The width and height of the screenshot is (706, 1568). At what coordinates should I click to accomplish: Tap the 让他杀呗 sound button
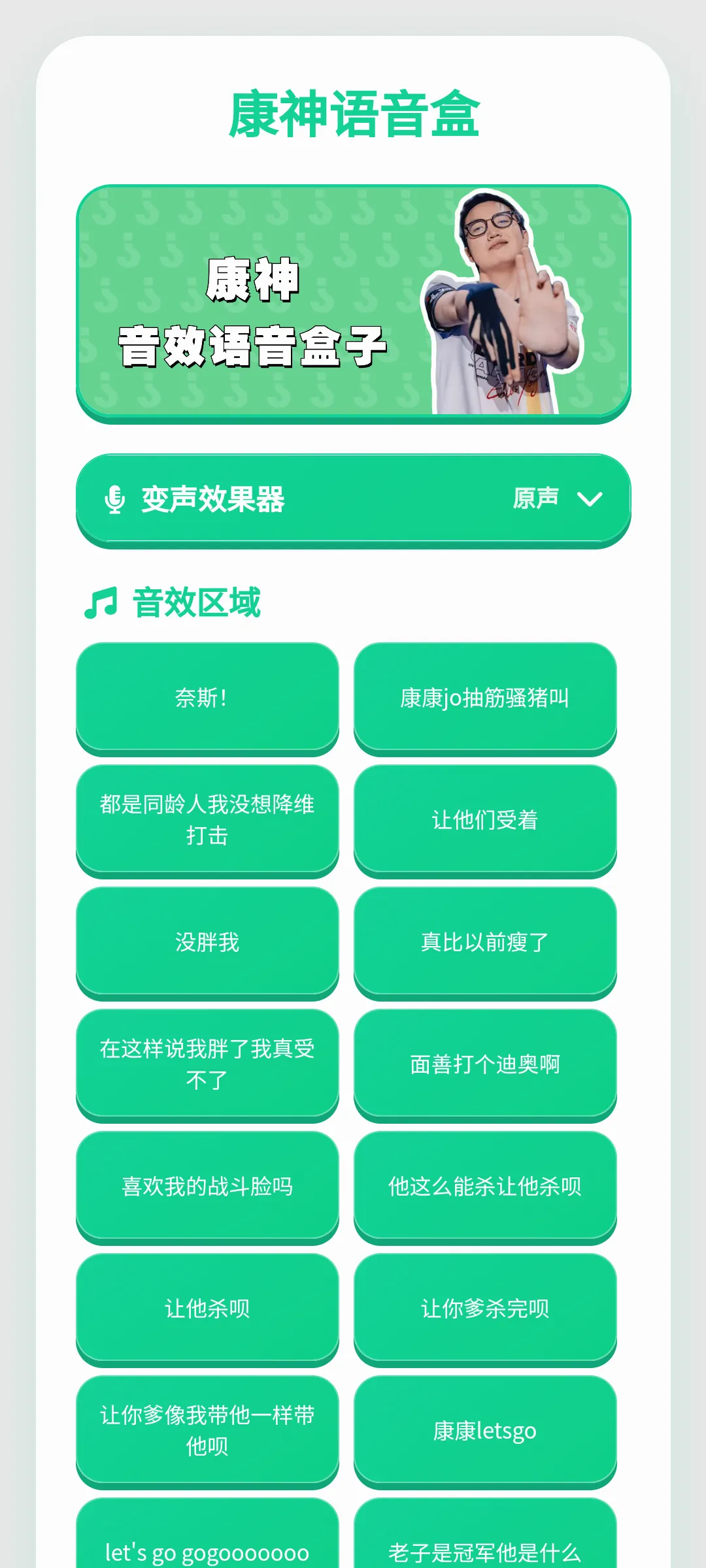[207, 1309]
